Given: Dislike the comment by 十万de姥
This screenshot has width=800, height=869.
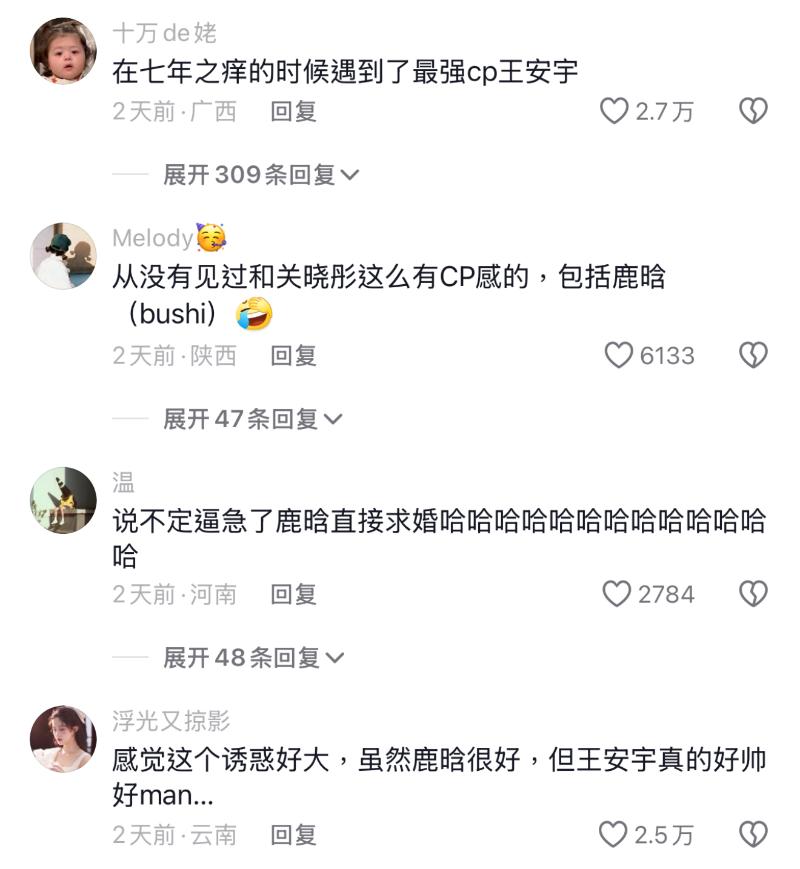Looking at the screenshot, I should tap(752, 111).
